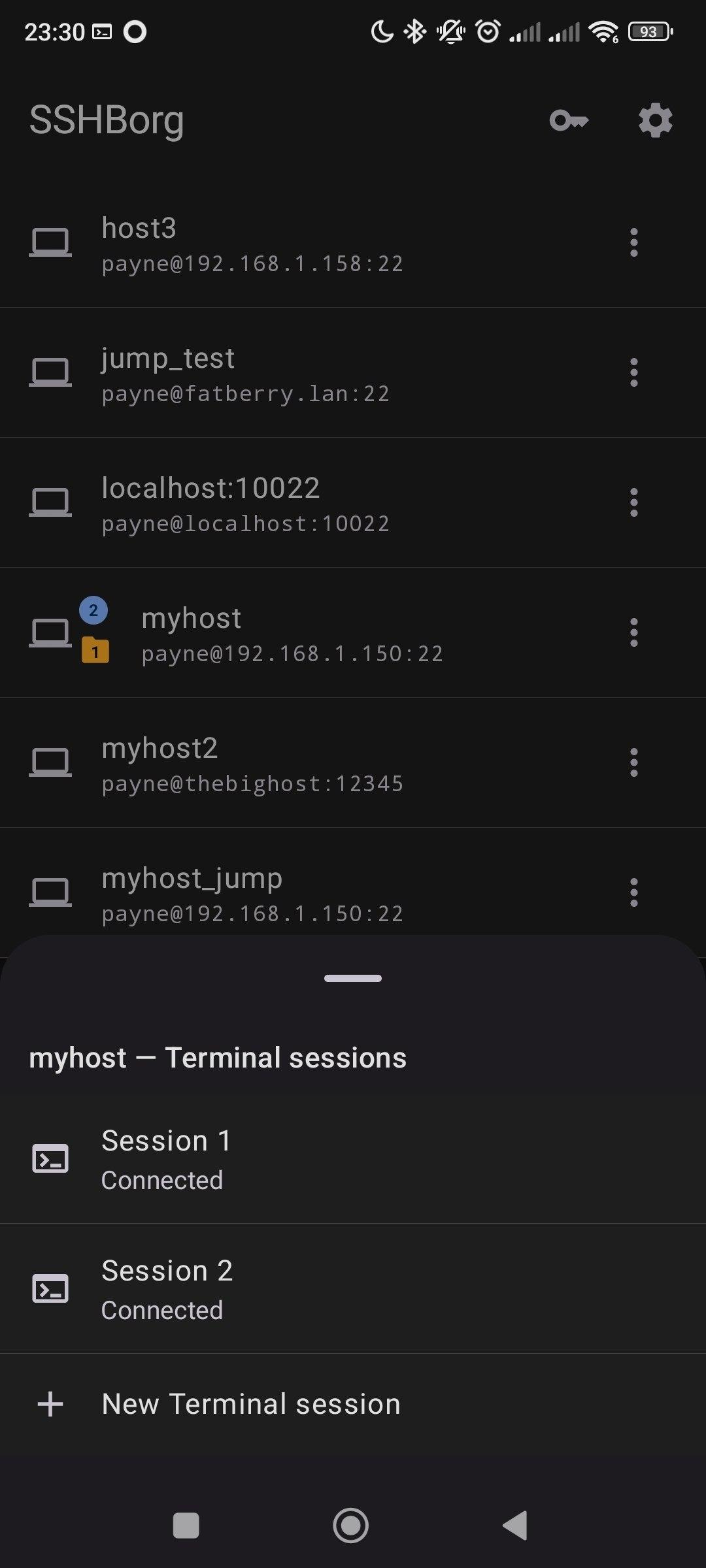This screenshot has height=1568, width=706.
Task: Open options menu for localhost:10022
Action: tap(633, 502)
